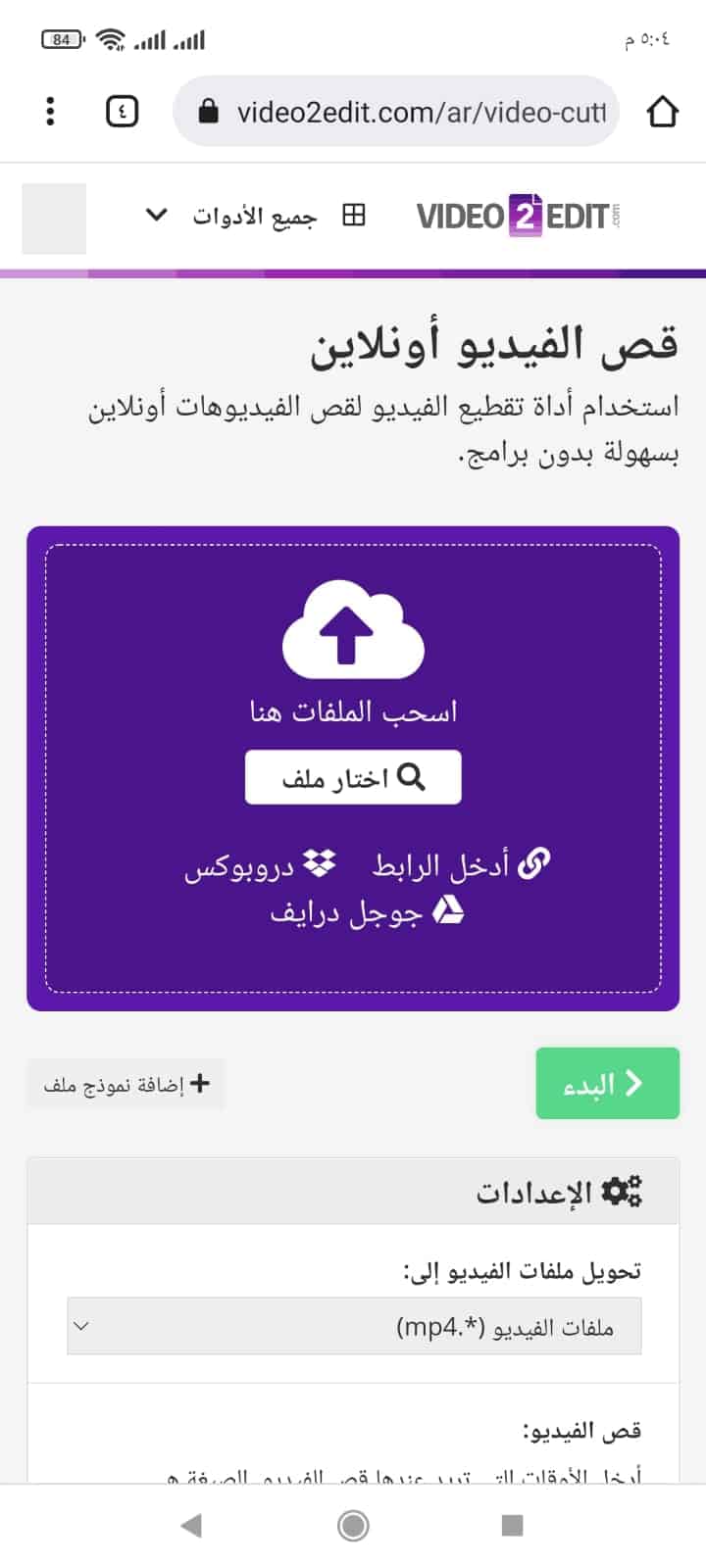This screenshot has height=1568, width=706.
Task: Start processing with the البدء button
Action: 607,1083
